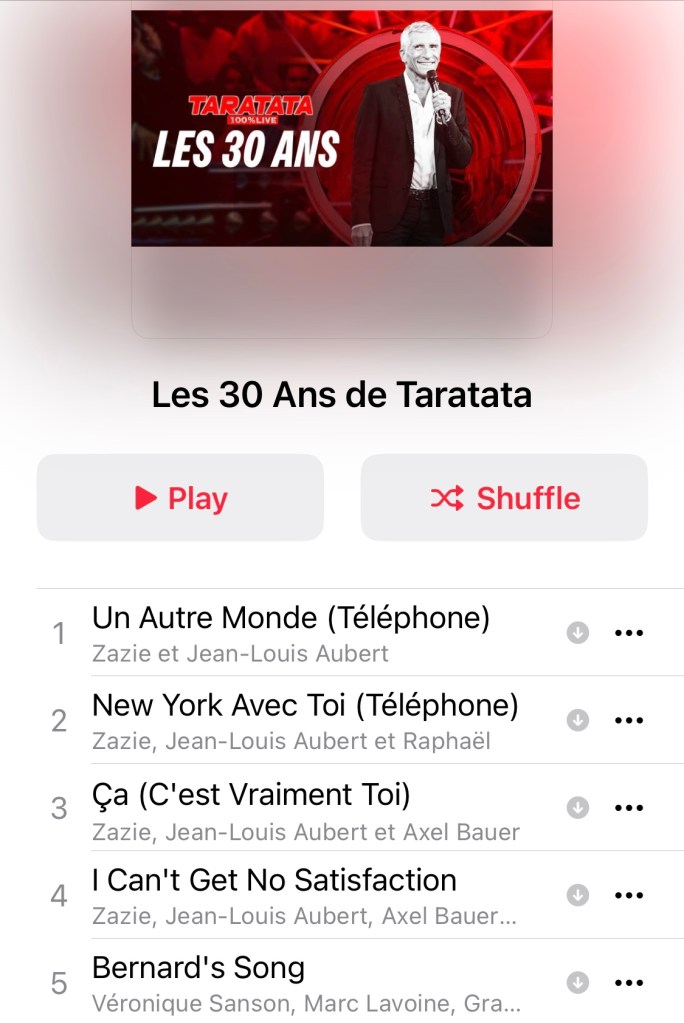The width and height of the screenshot is (684, 1023).
Task: Open more options for Un Autre Monde
Action: pos(628,633)
